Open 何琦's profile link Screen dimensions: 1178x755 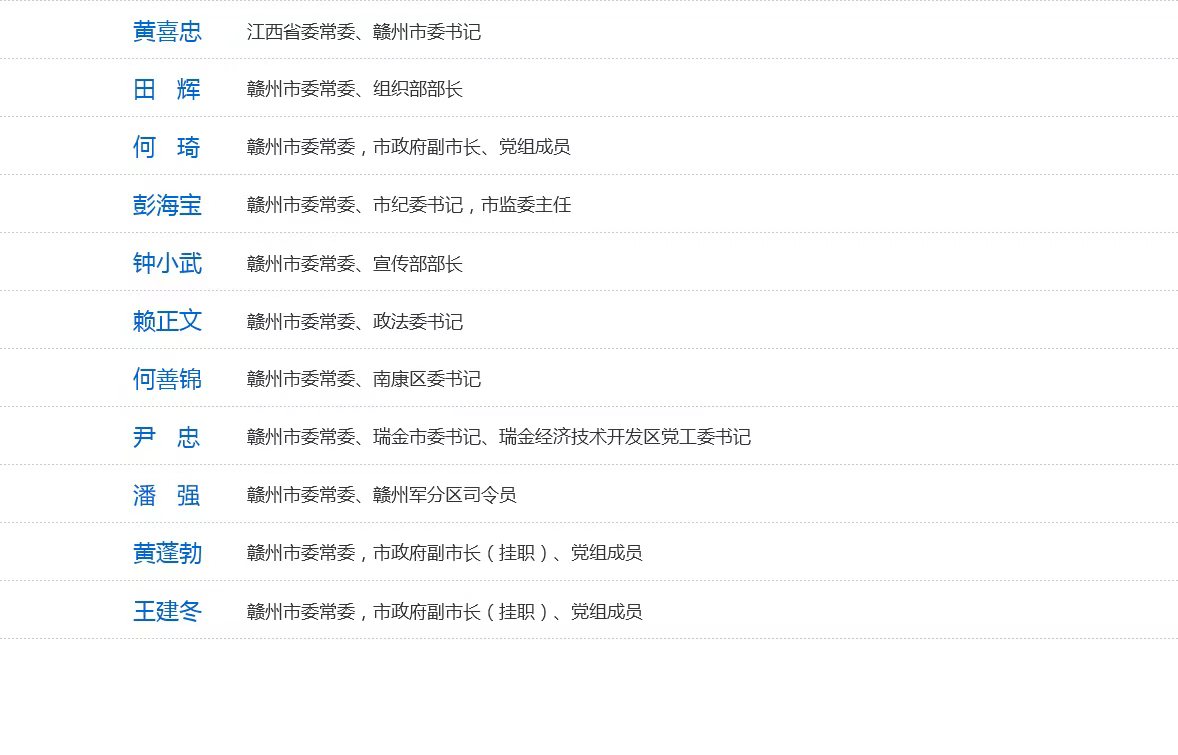tap(167, 147)
